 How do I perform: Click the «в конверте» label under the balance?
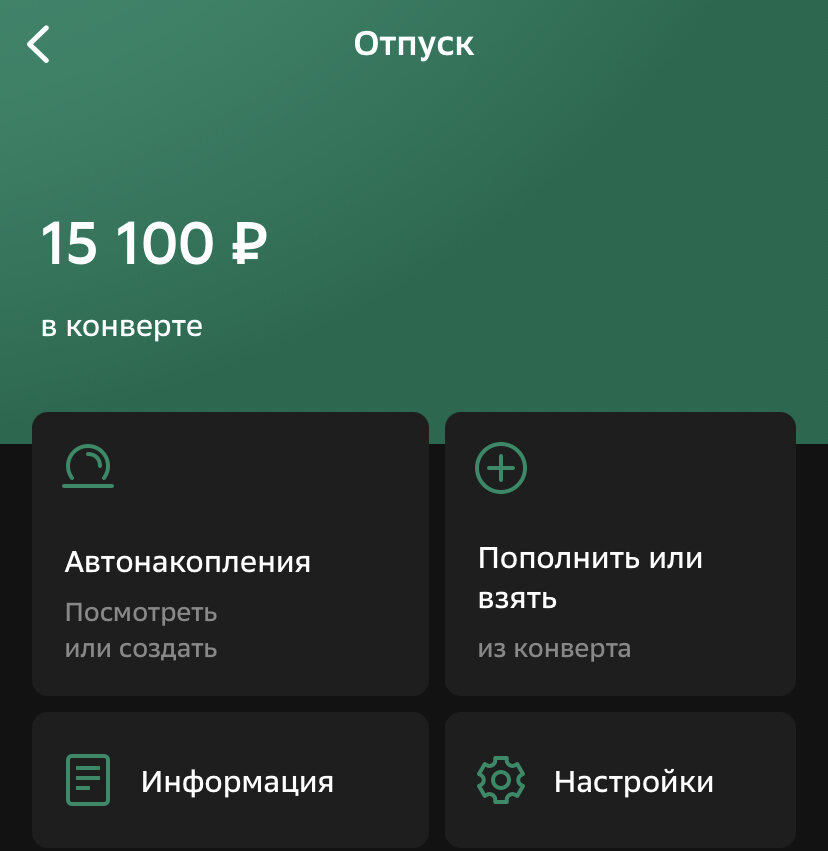(x=122, y=325)
